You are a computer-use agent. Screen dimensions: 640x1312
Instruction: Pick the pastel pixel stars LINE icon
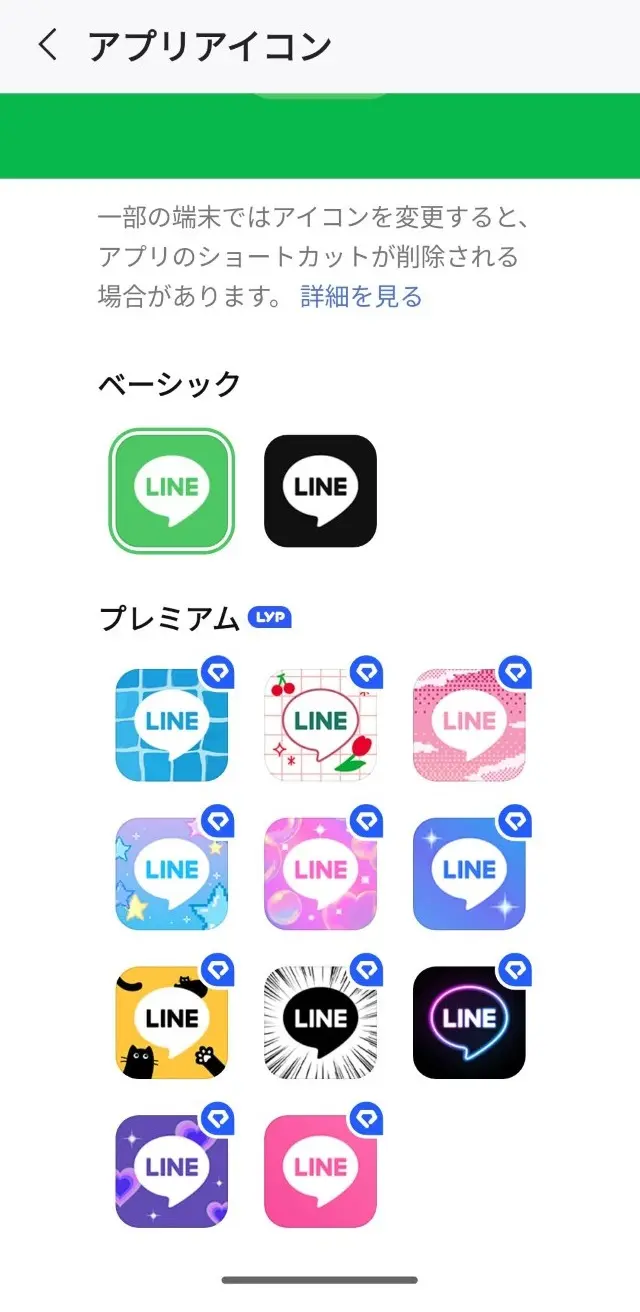click(x=172, y=873)
